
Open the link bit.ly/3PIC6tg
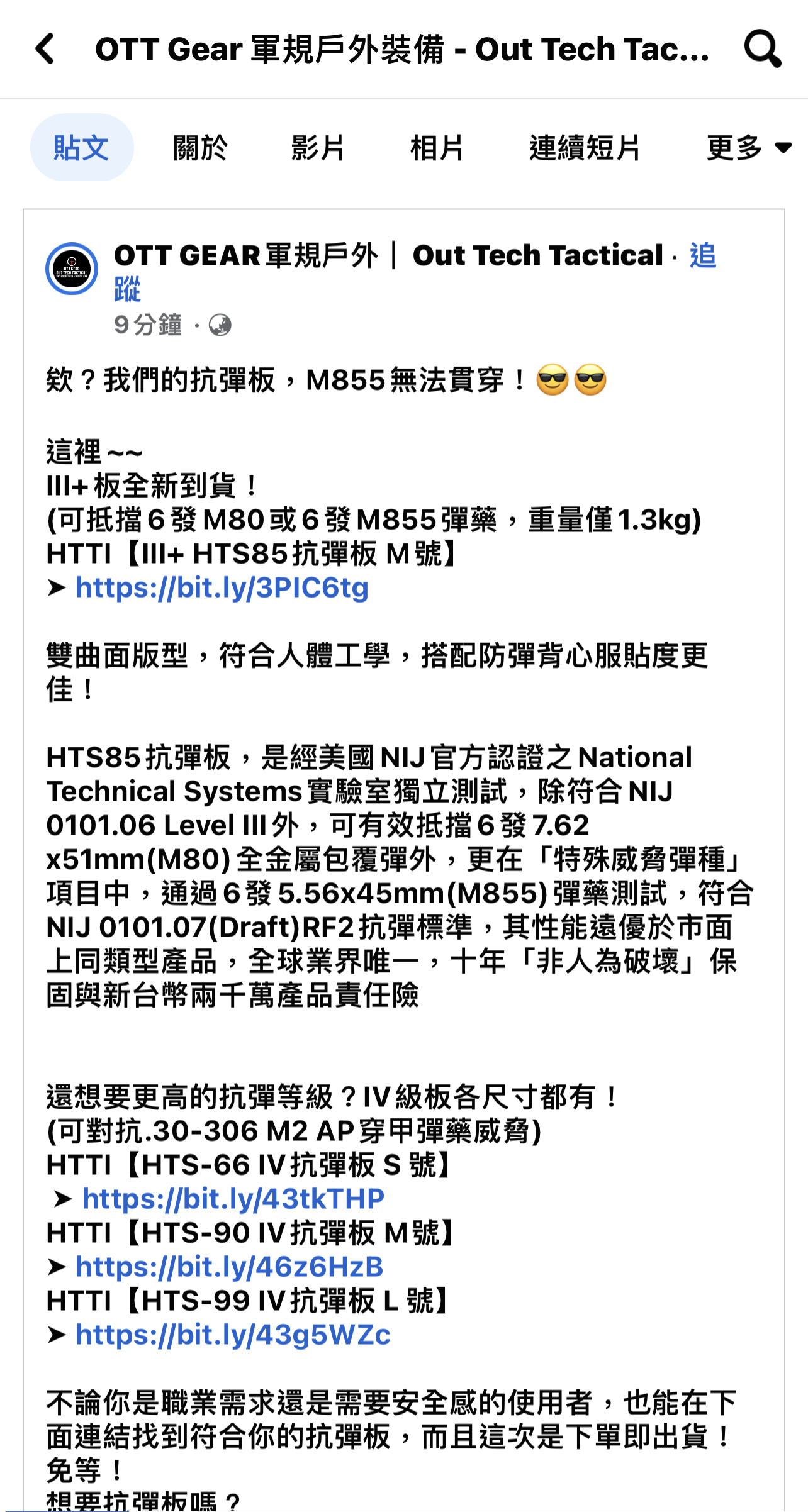click(222, 588)
